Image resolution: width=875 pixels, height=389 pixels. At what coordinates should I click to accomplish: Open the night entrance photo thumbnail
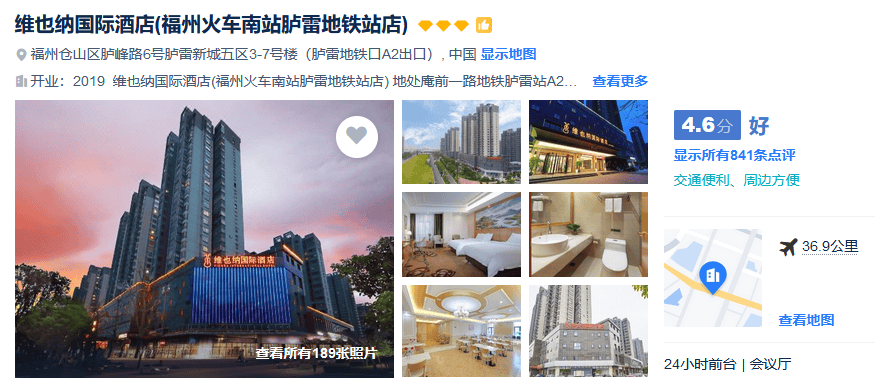click(588, 142)
